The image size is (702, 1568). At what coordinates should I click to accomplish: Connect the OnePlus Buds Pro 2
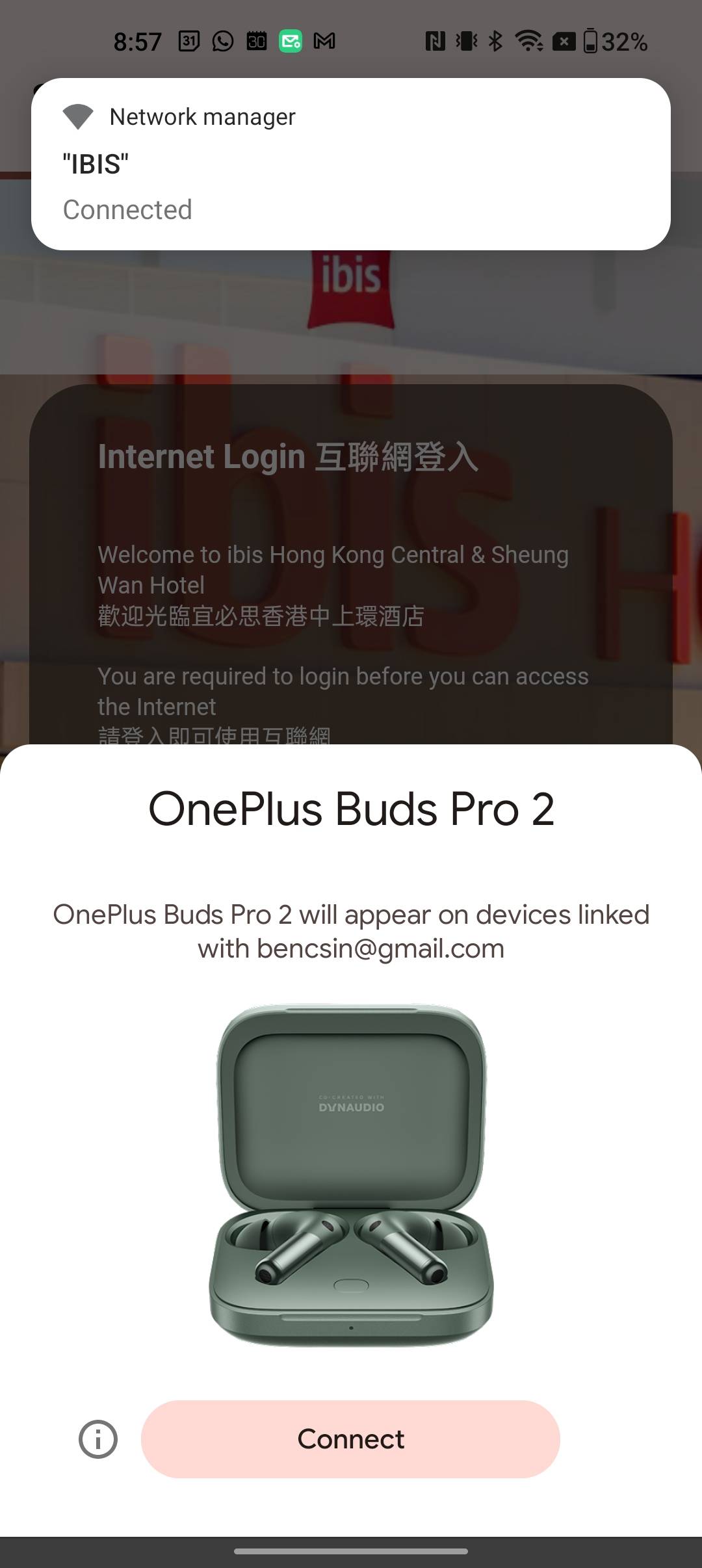click(x=350, y=1439)
